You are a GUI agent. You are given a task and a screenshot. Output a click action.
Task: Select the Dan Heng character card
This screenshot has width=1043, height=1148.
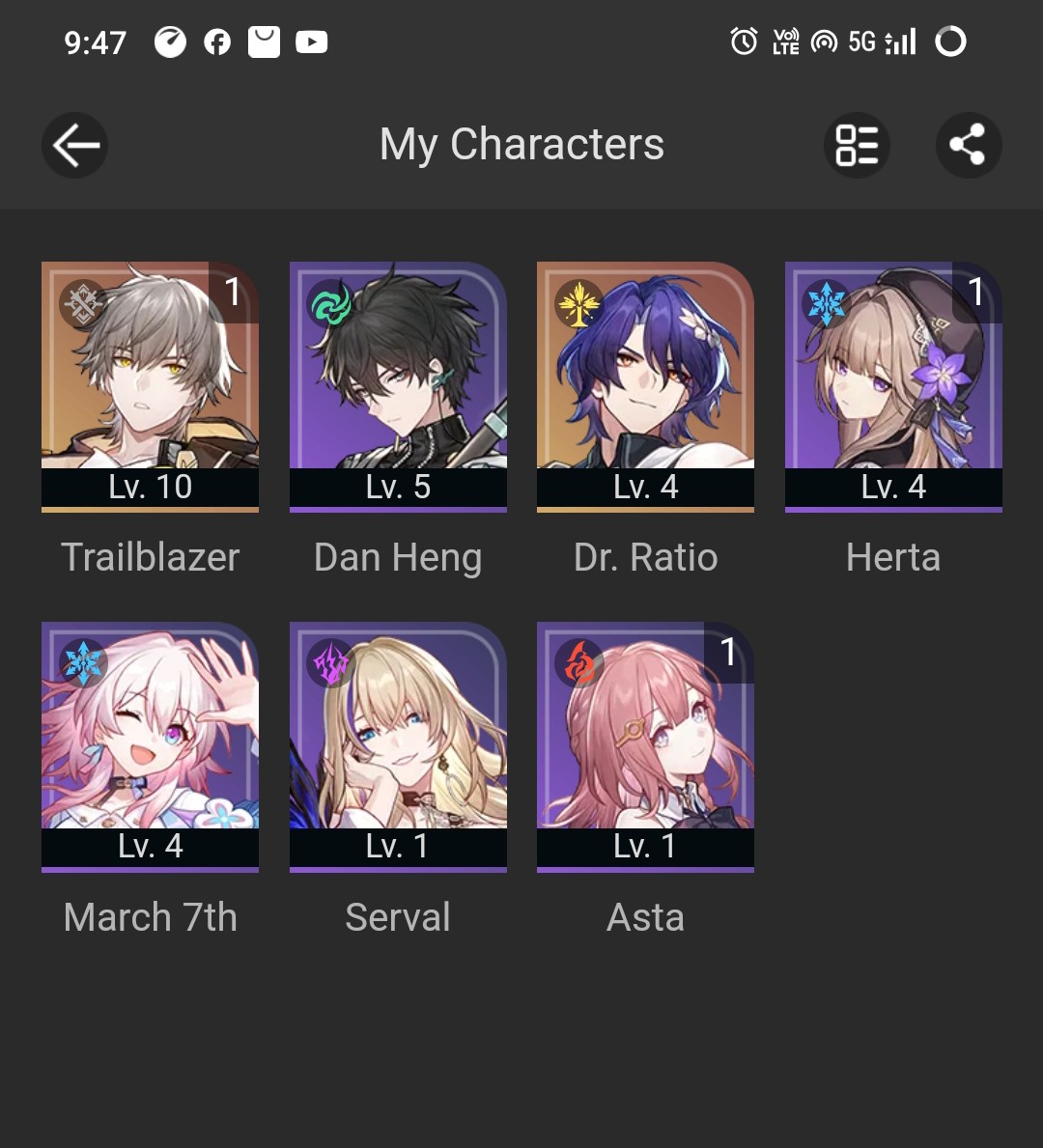tap(398, 386)
